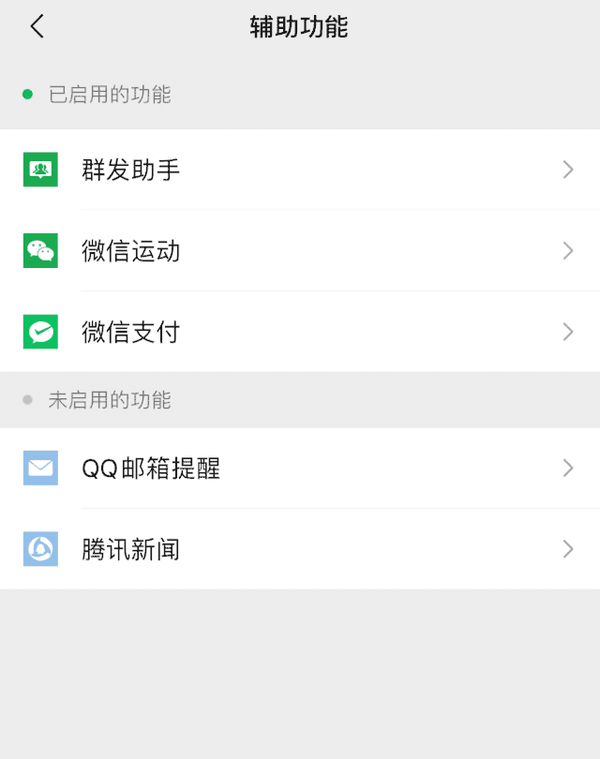The height and width of the screenshot is (759, 600).
Task: Open the 微信运动 feature
Action: (300, 251)
